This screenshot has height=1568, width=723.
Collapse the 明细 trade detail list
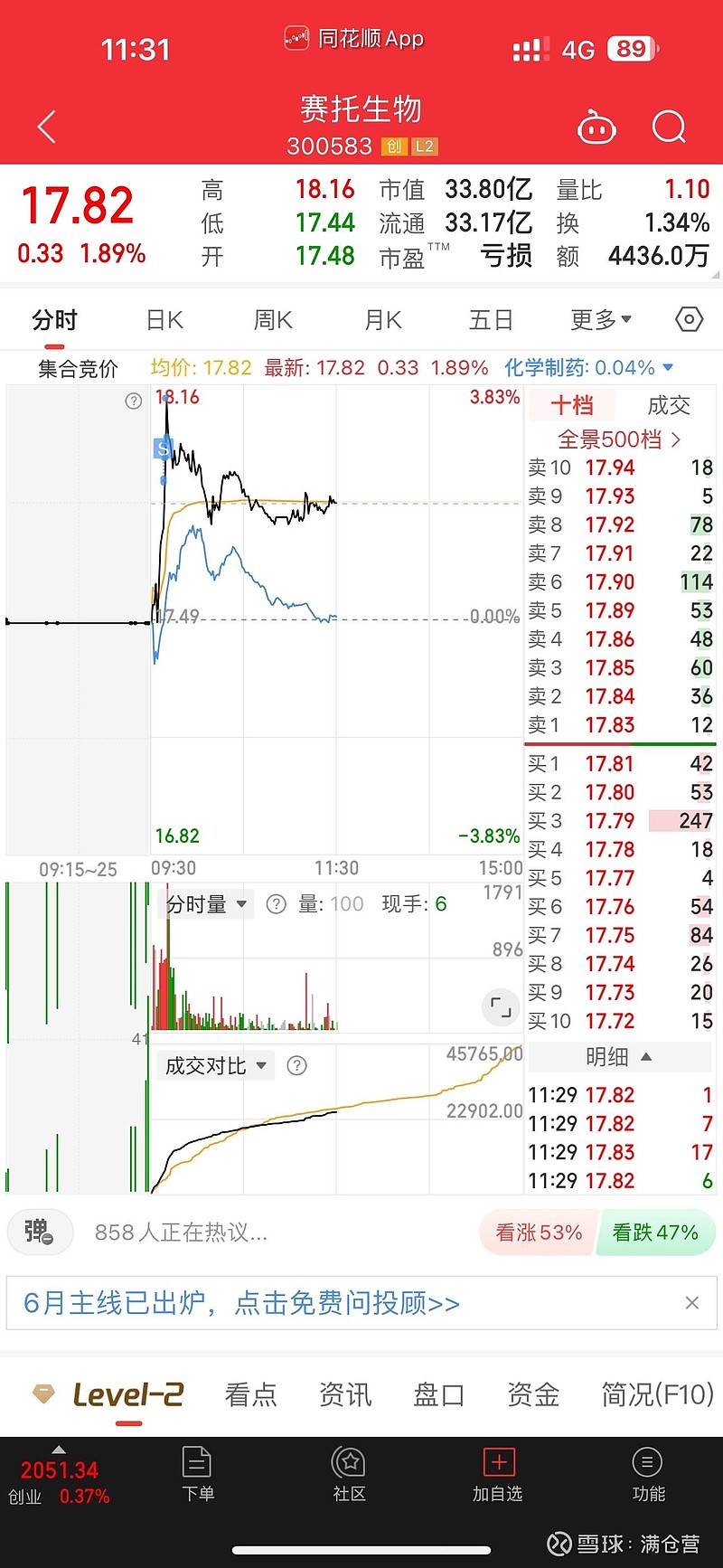[x=620, y=1056]
